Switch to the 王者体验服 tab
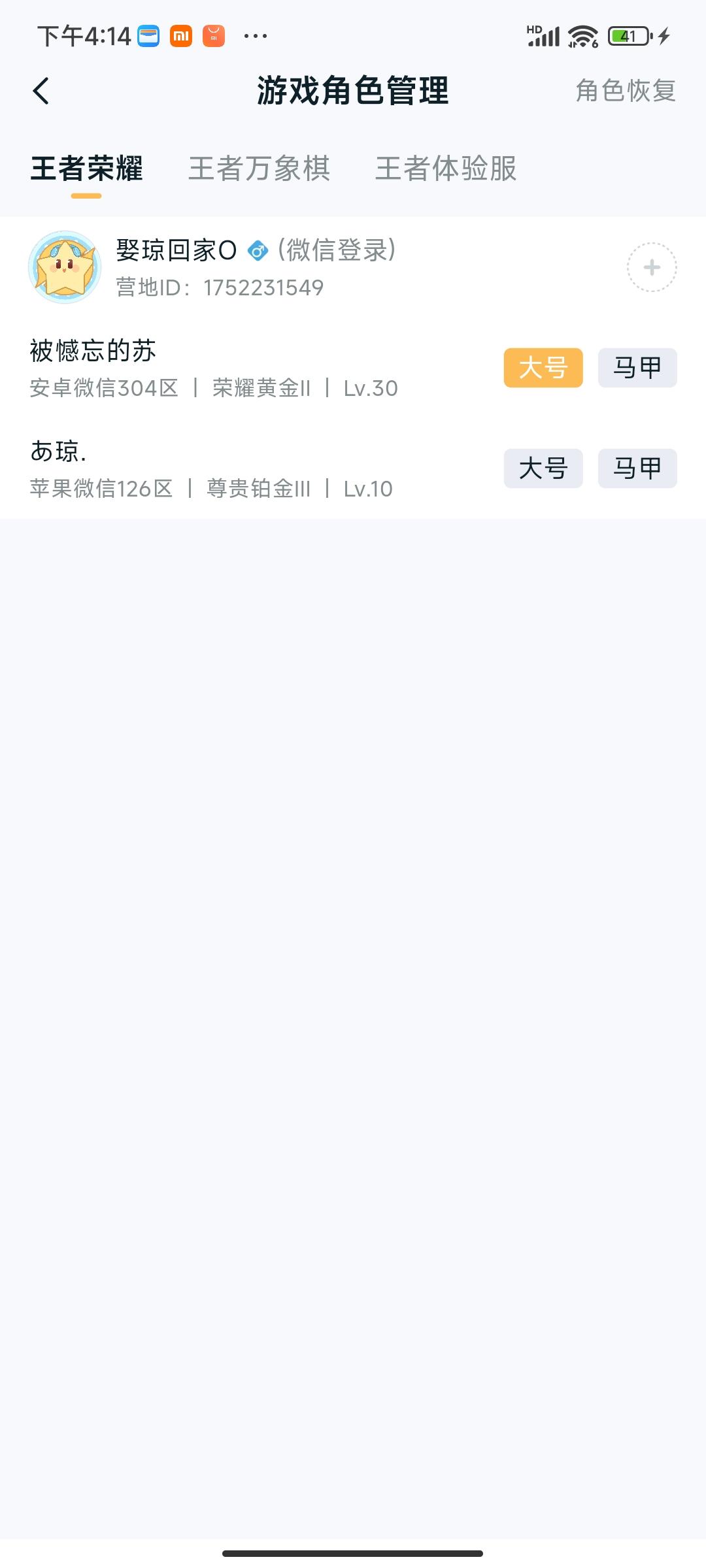 click(446, 170)
